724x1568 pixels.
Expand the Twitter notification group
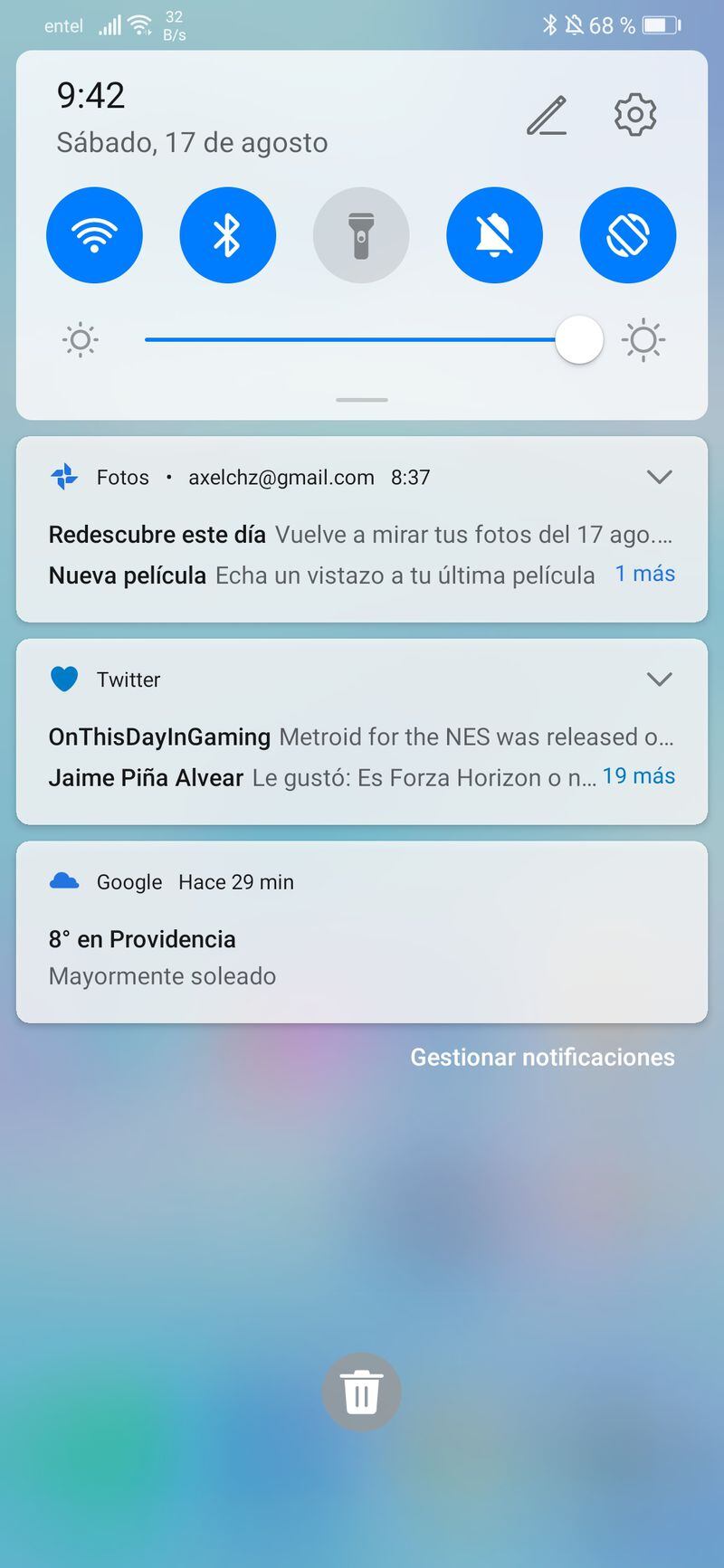pyautogui.click(x=660, y=679)
